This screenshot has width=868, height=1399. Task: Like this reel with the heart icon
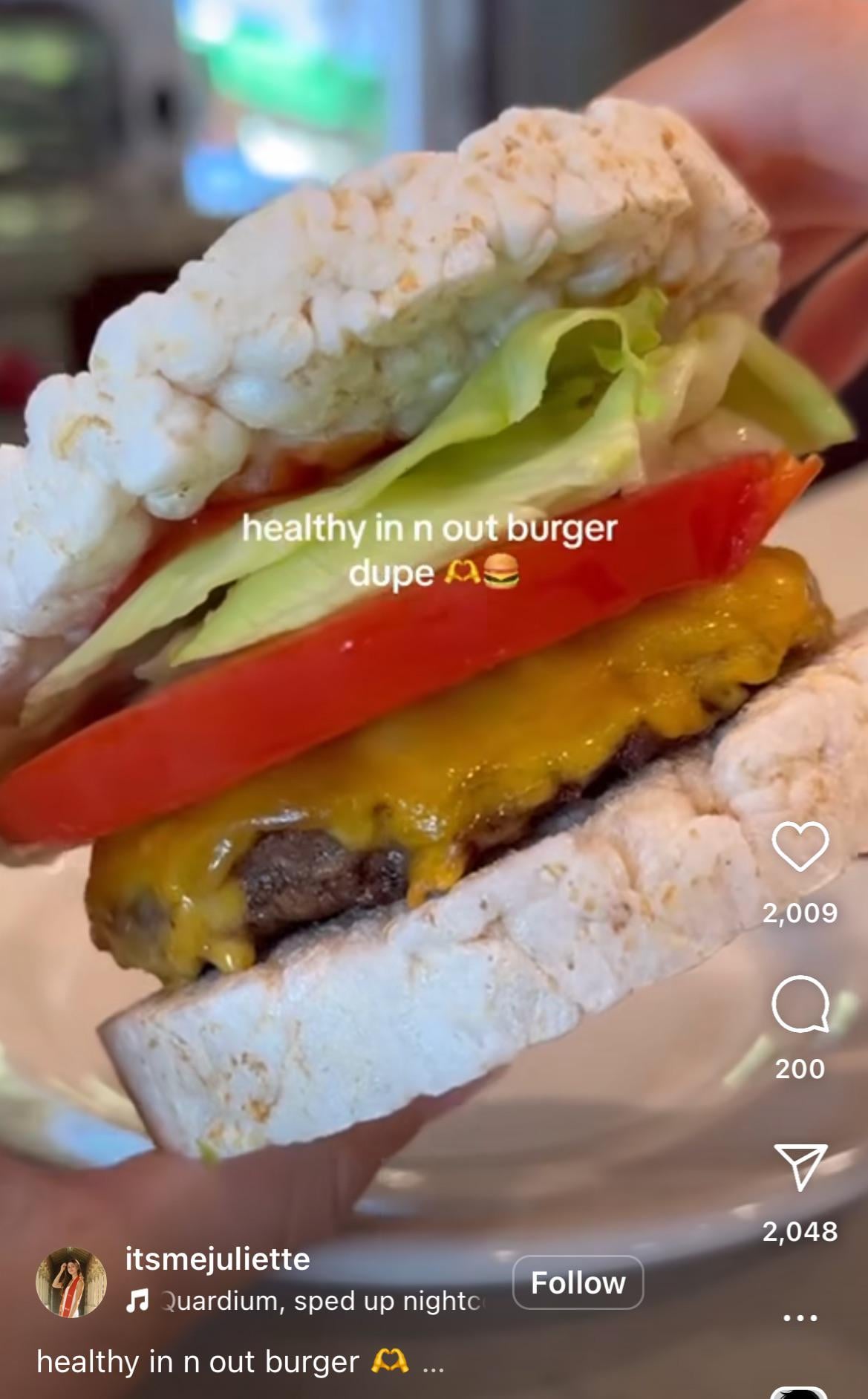click(x=800, y=847)
